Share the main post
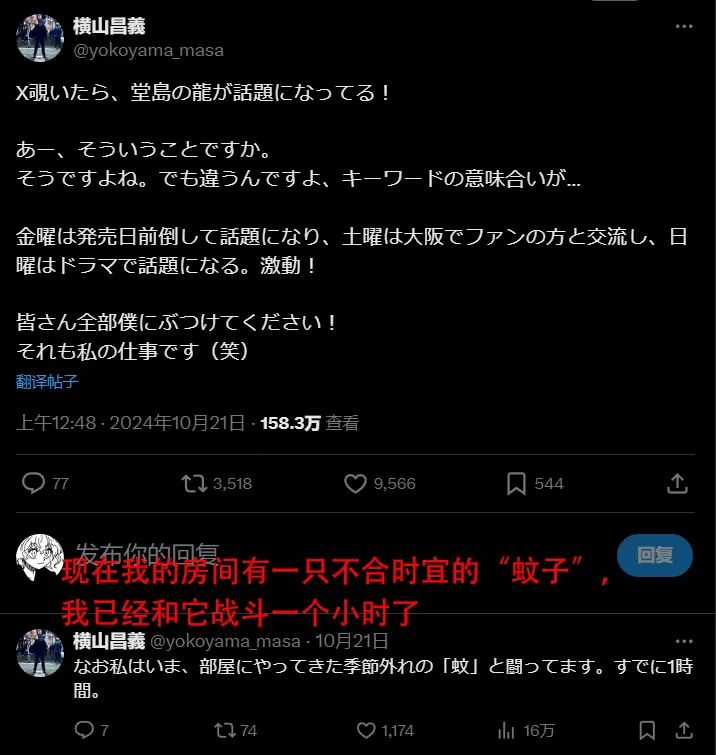Image resolution: width=716 pixels, height=755 pixels. (677, 484)
